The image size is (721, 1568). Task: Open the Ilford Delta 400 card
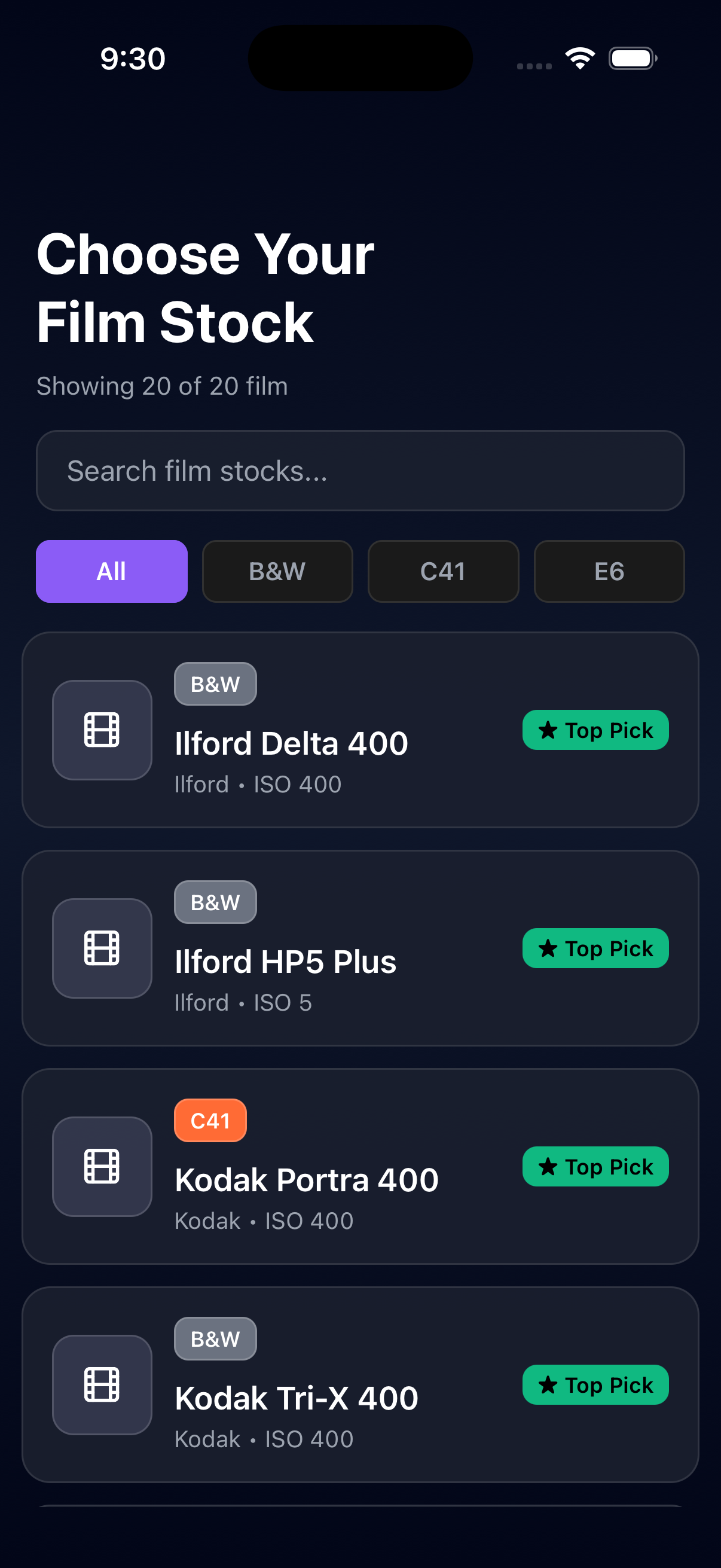[x=360, y=729]
